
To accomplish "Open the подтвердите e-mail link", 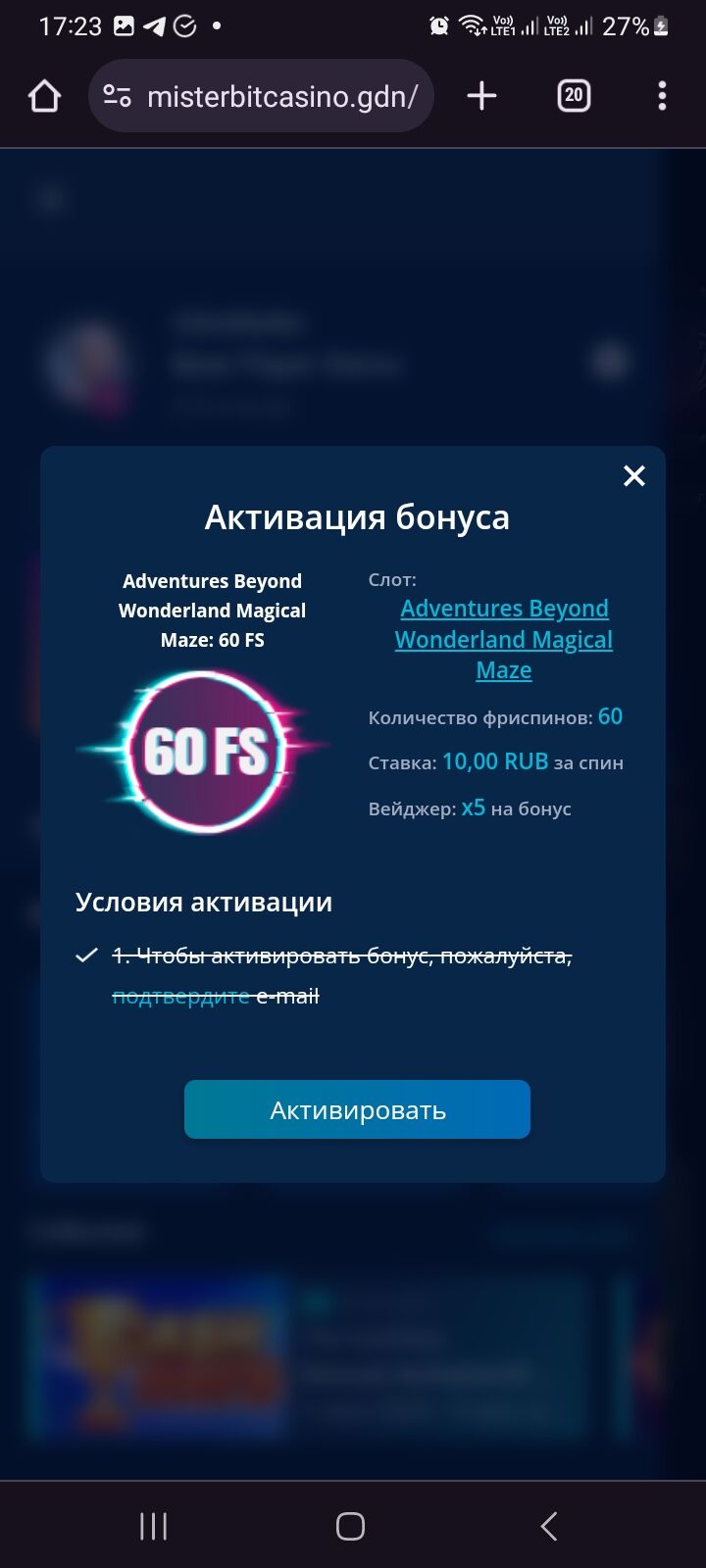I will tap(181, 997).
